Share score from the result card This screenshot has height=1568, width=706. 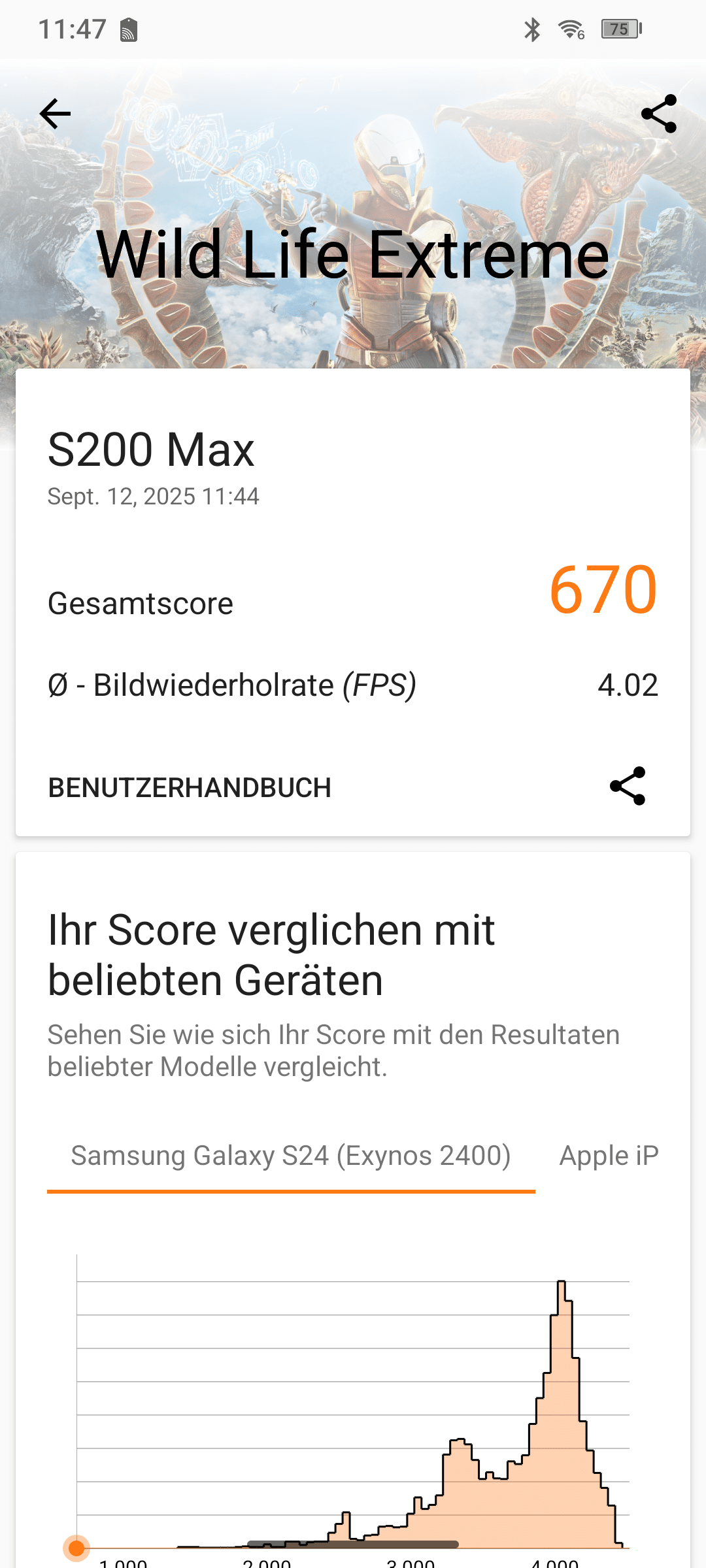tap(628, 786)
